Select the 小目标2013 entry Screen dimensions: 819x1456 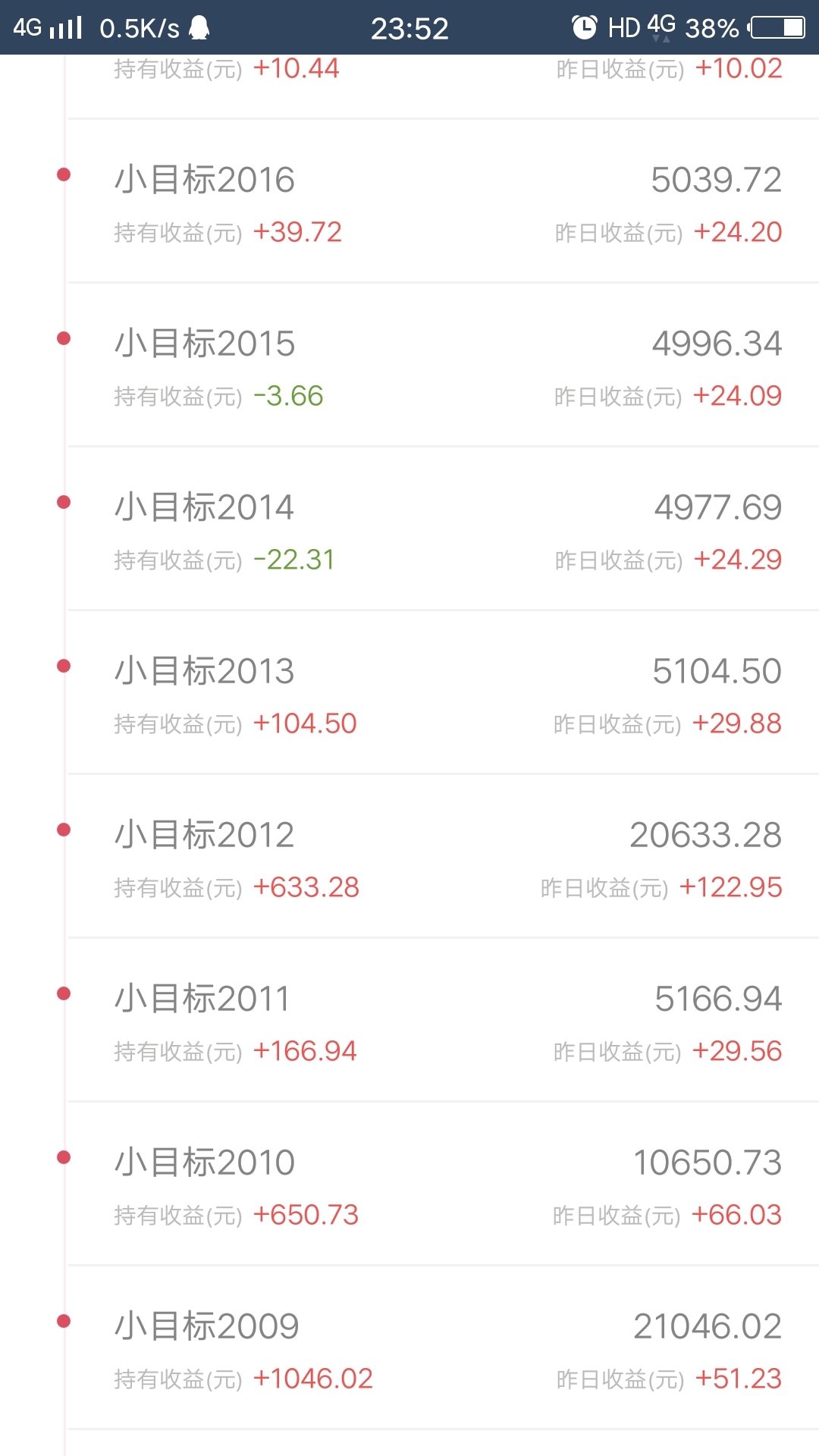coord(444,692)
